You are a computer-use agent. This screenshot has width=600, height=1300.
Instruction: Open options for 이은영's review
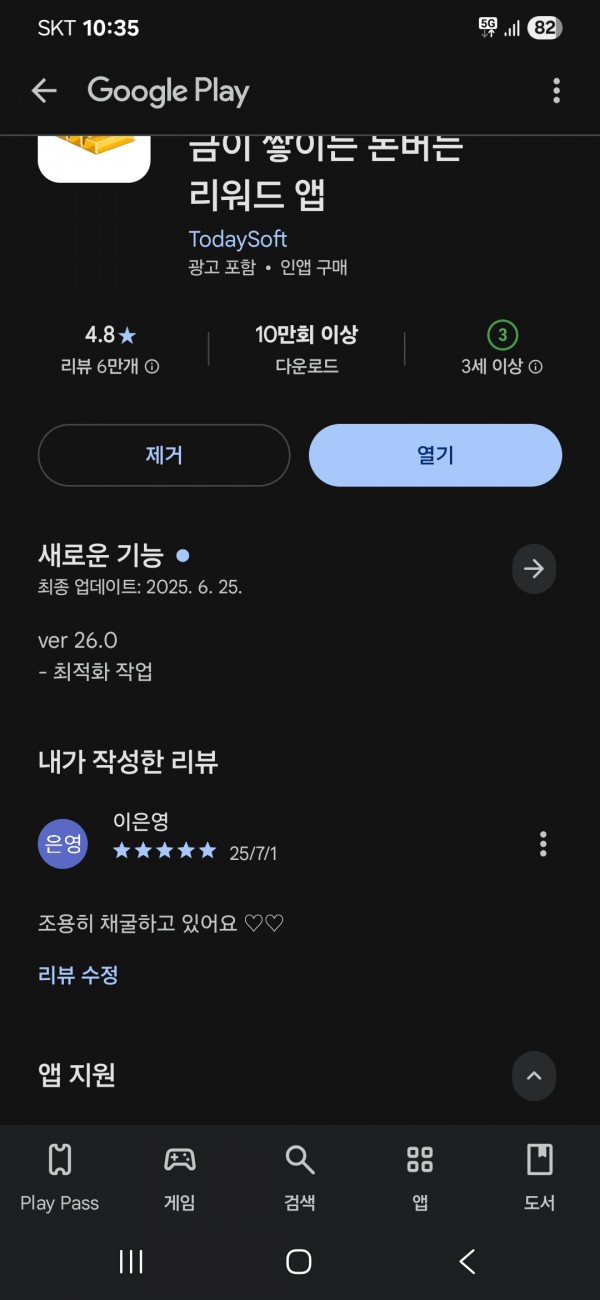(x=543, y=844)
